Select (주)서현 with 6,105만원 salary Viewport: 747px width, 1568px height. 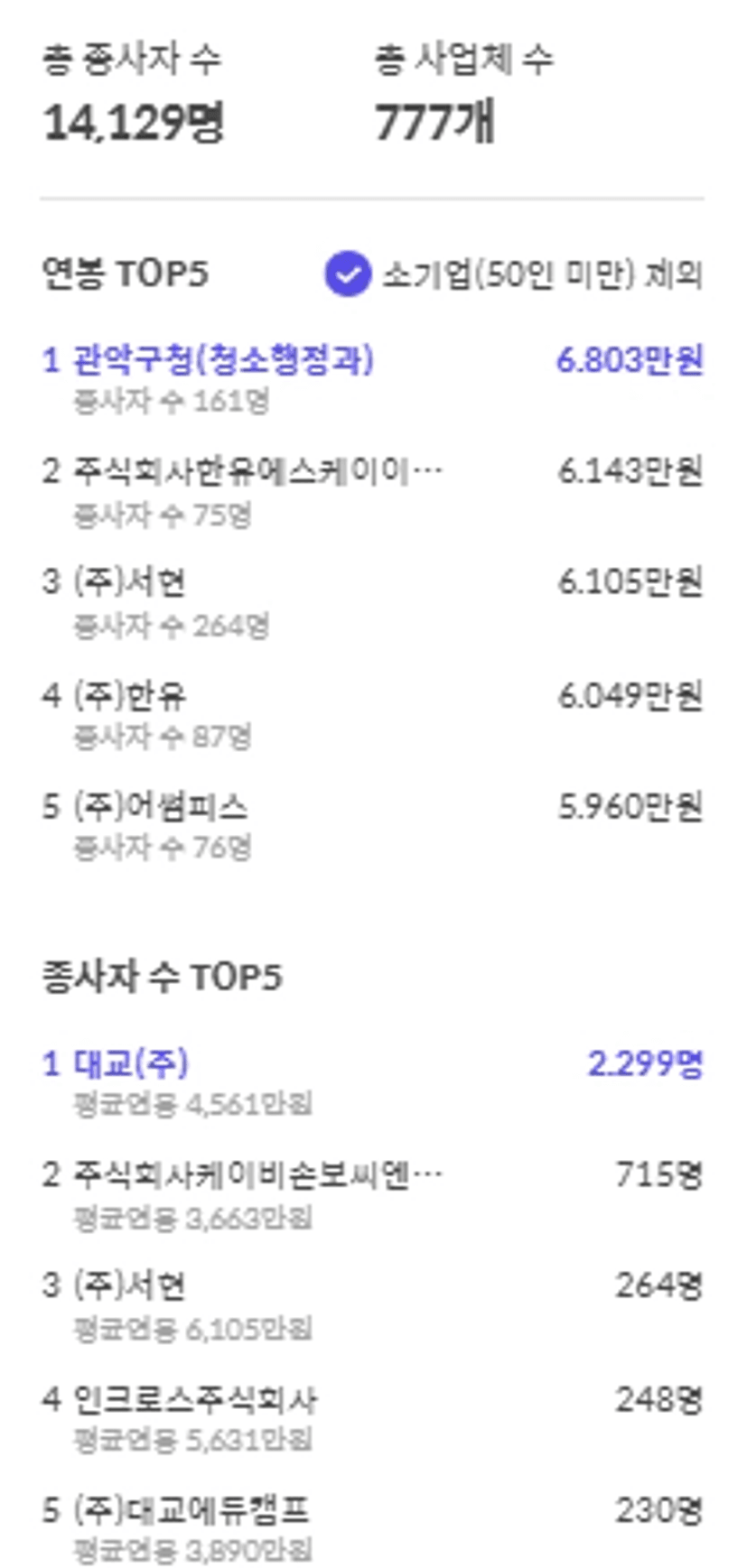372,602
